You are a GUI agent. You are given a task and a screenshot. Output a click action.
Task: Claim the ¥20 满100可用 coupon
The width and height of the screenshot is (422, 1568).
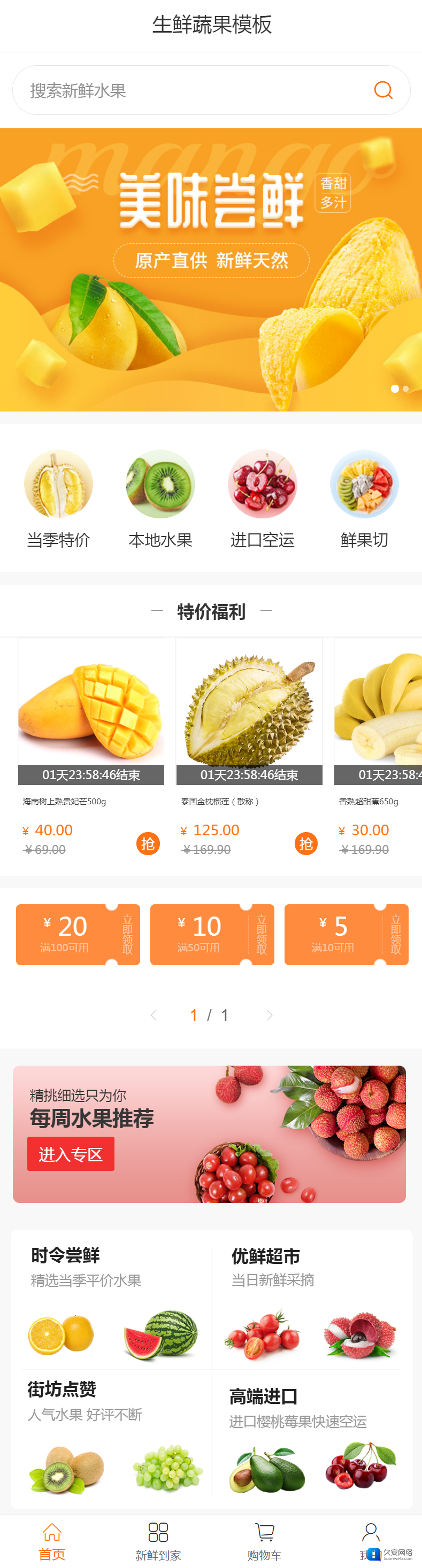78,934
